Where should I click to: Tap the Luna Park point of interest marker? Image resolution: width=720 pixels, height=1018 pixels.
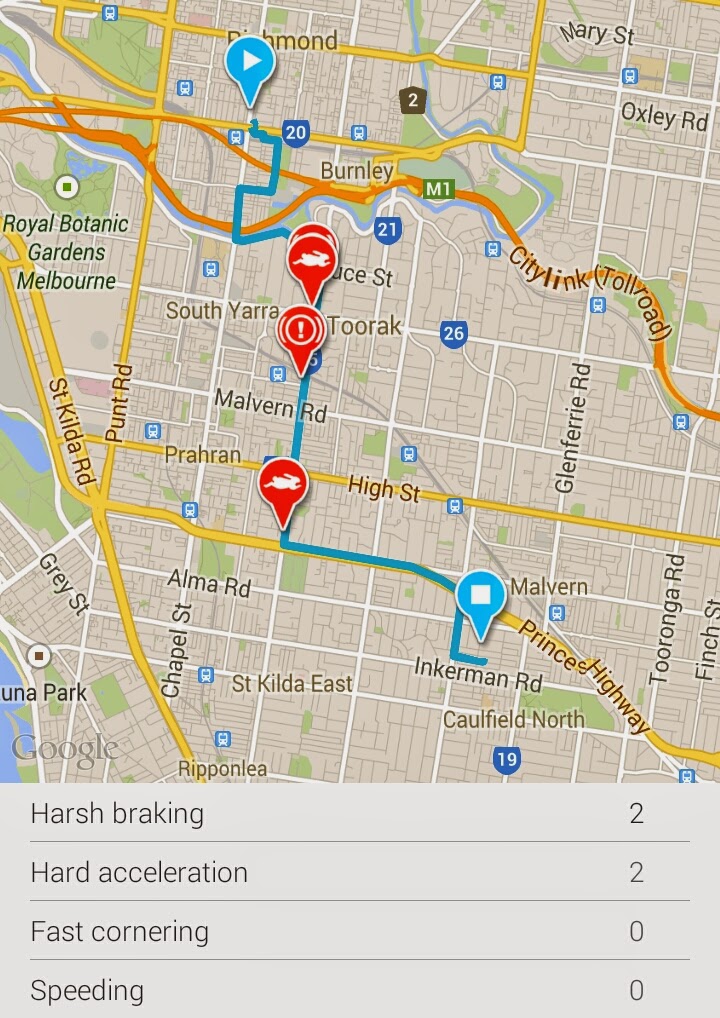coord(38,655)
